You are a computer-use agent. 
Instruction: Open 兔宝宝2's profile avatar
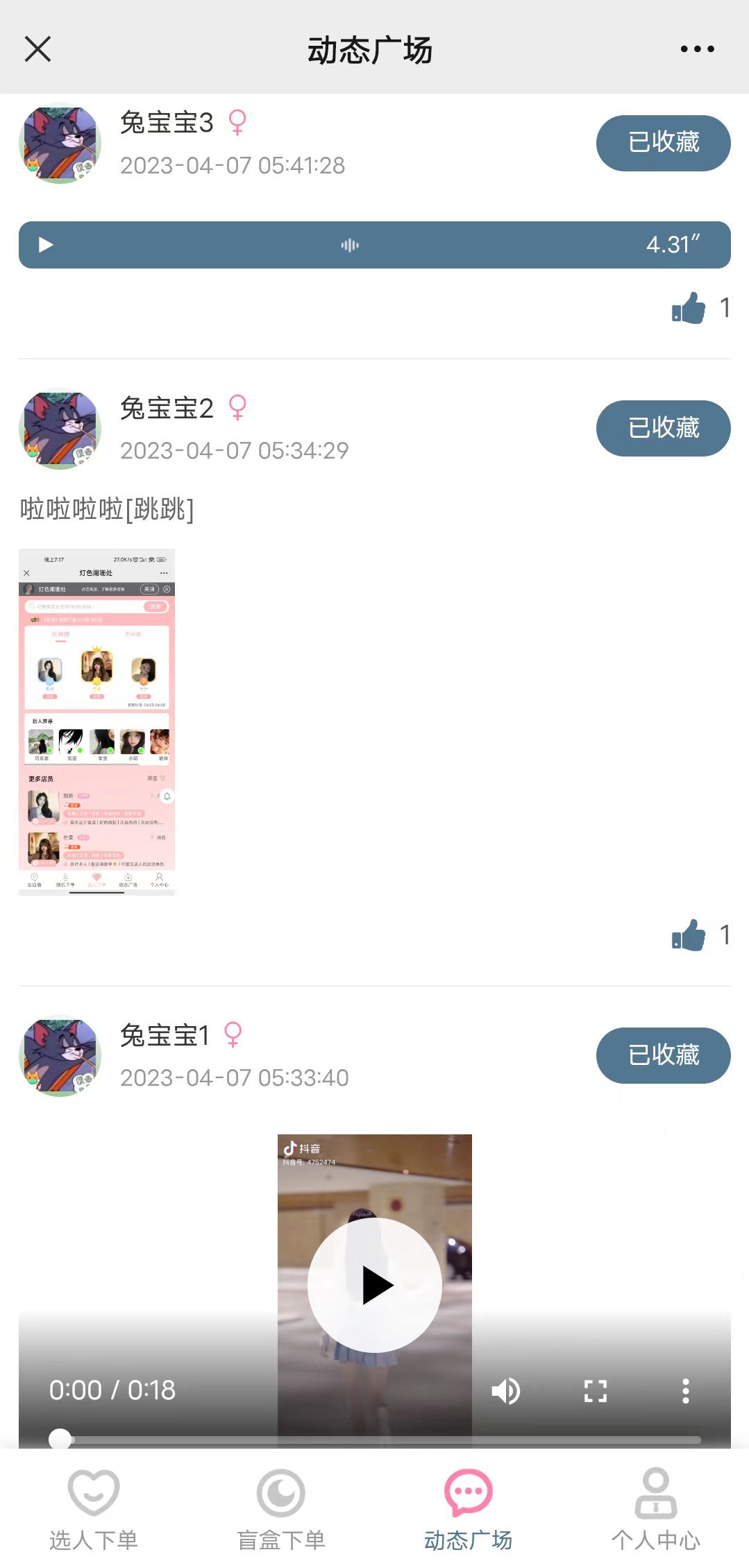tap(60, 429)
